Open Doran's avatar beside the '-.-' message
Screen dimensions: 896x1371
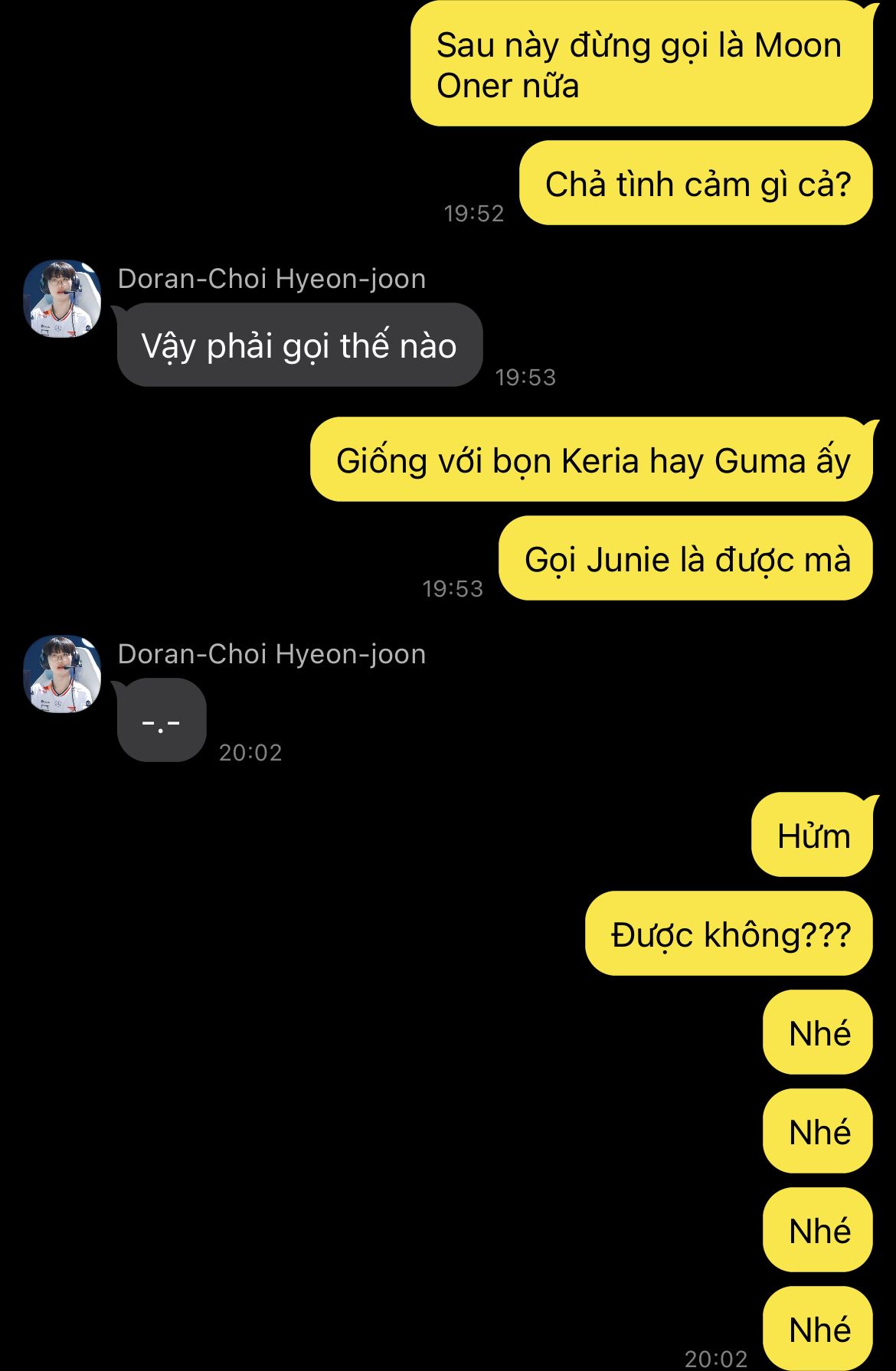pyautogui.click(x=62, y=674)
